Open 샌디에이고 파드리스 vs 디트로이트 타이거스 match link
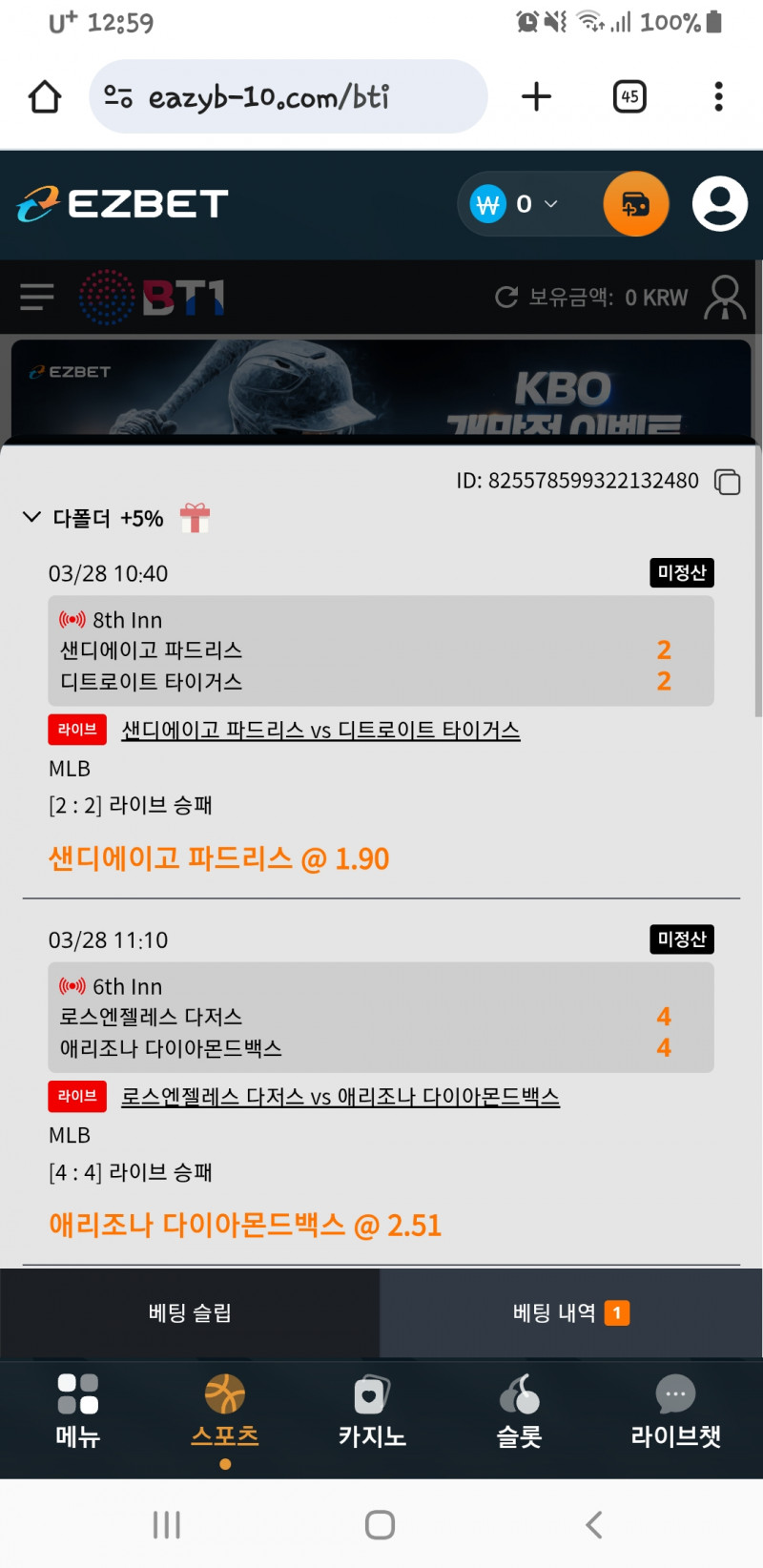Viewport: 763px width, 1568px height. click(320, 731)
